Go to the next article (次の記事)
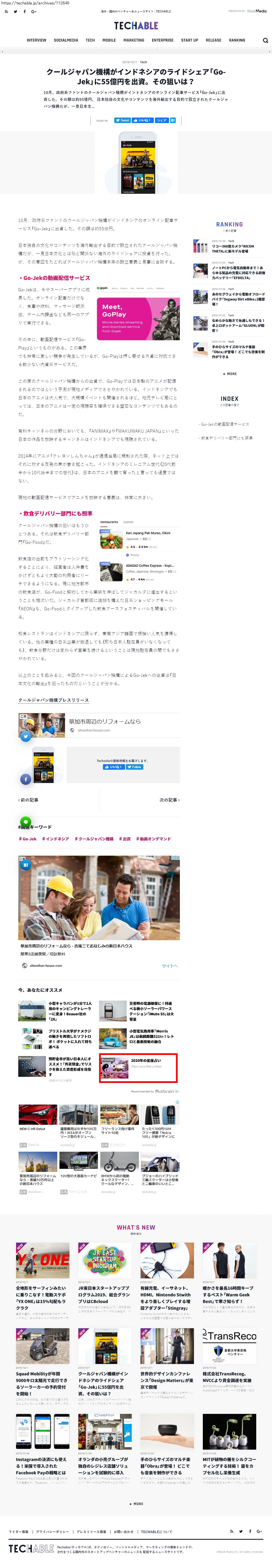 pos(169,800)
